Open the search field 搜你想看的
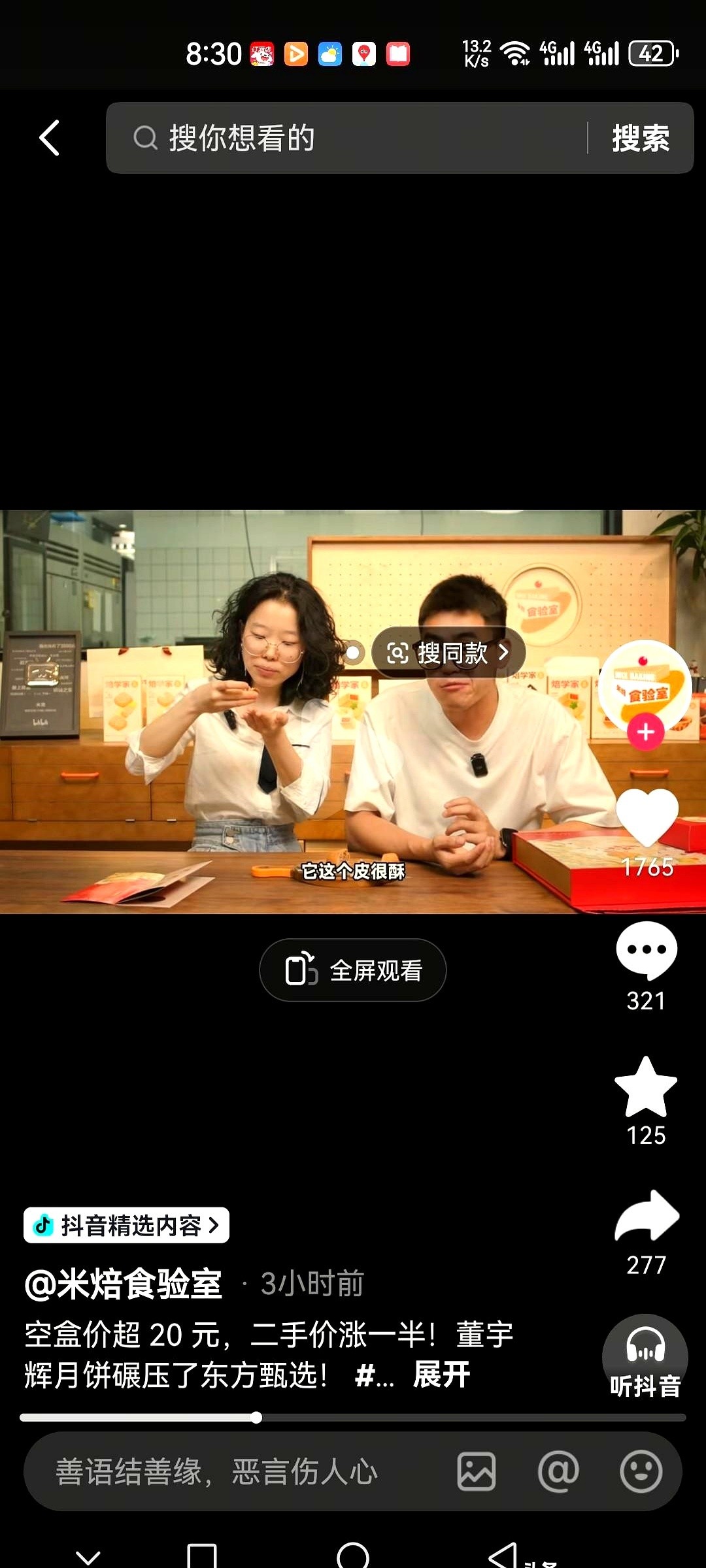Image resolution: width=706 pixels, height=1568 pixels. (346, 138)
